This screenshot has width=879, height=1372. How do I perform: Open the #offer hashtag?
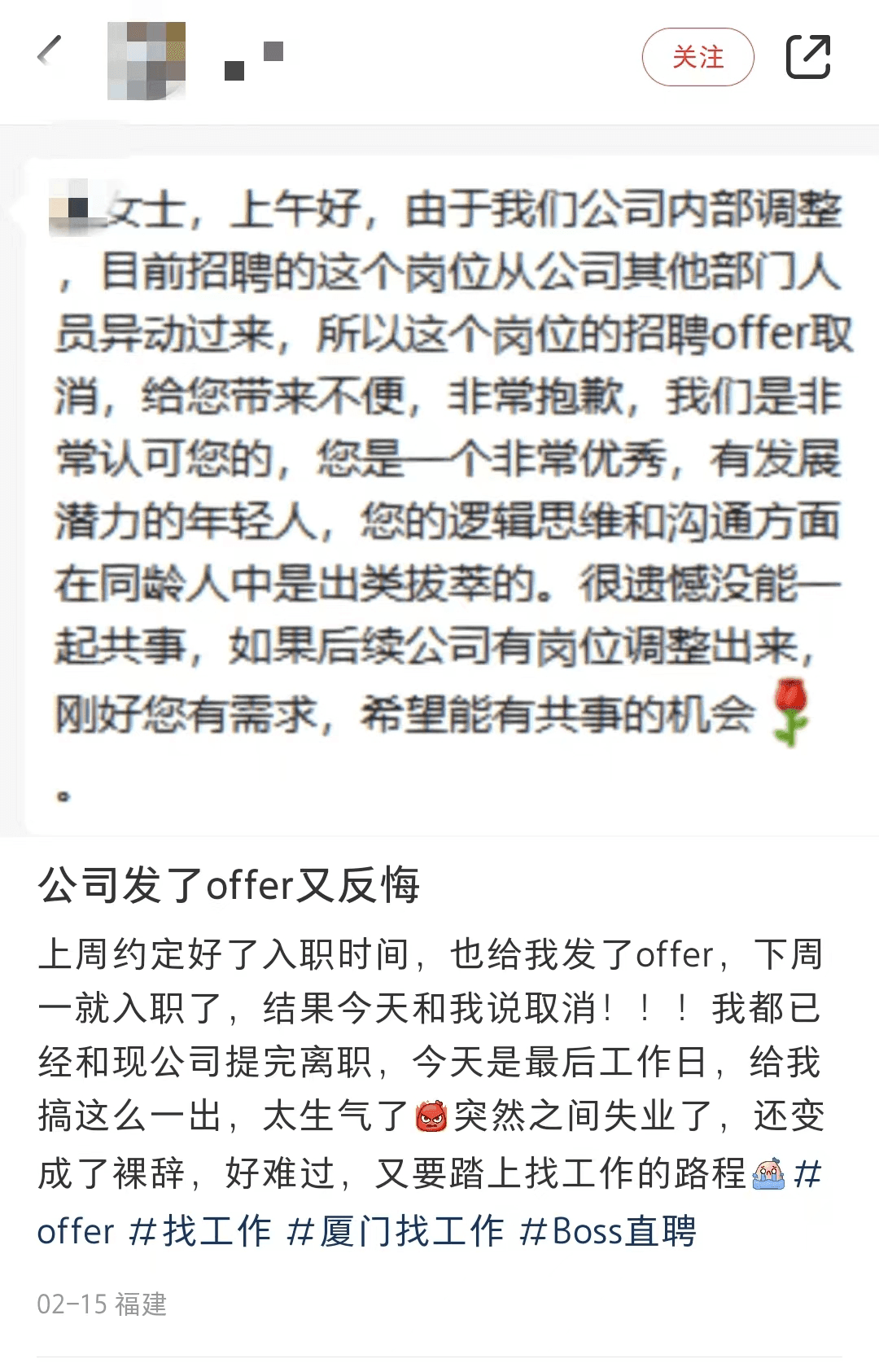[75, 1231]
